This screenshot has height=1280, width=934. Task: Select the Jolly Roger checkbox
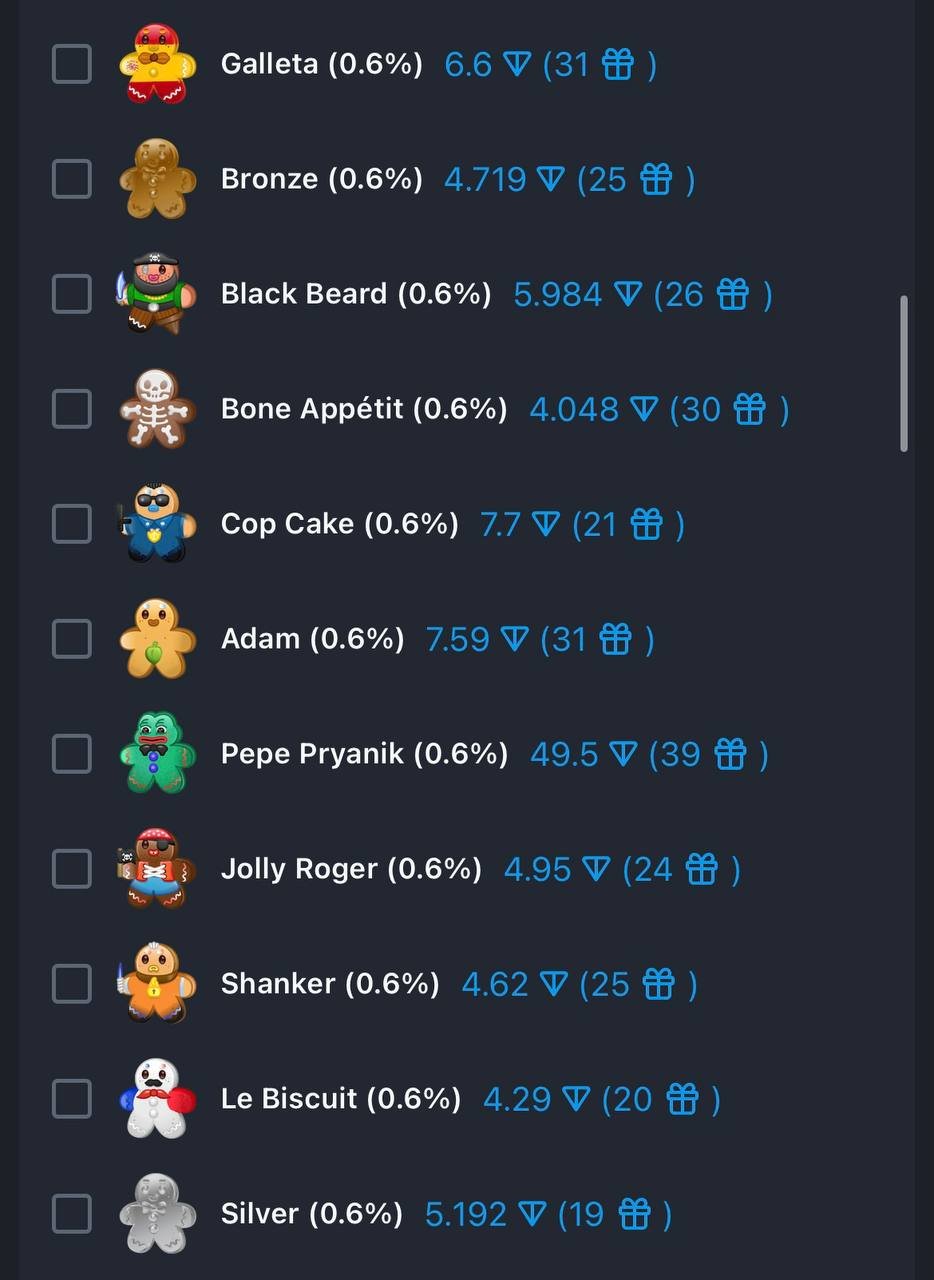pos(72,869)
